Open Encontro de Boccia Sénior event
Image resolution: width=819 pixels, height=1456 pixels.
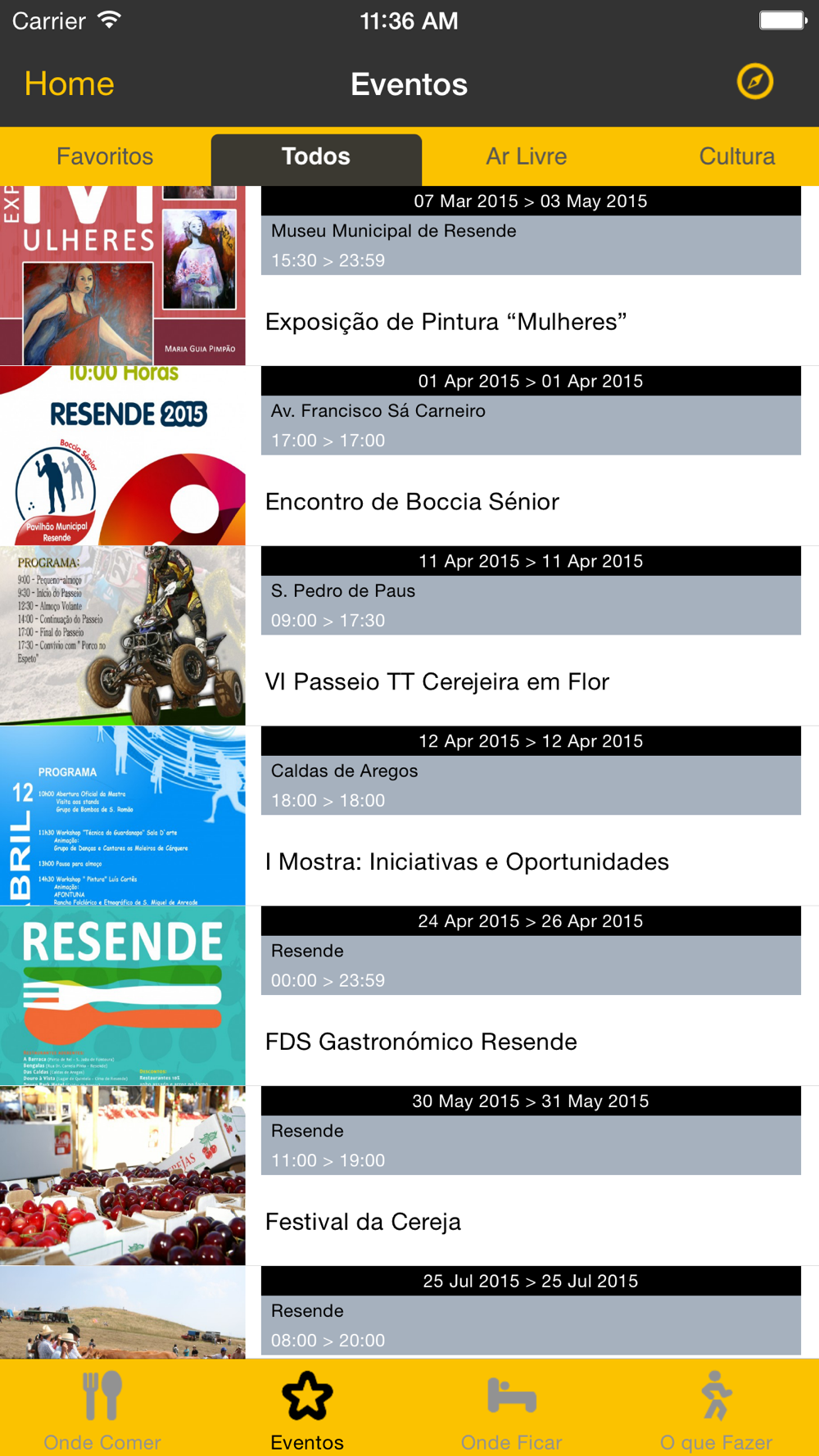(x=409, y=456)
